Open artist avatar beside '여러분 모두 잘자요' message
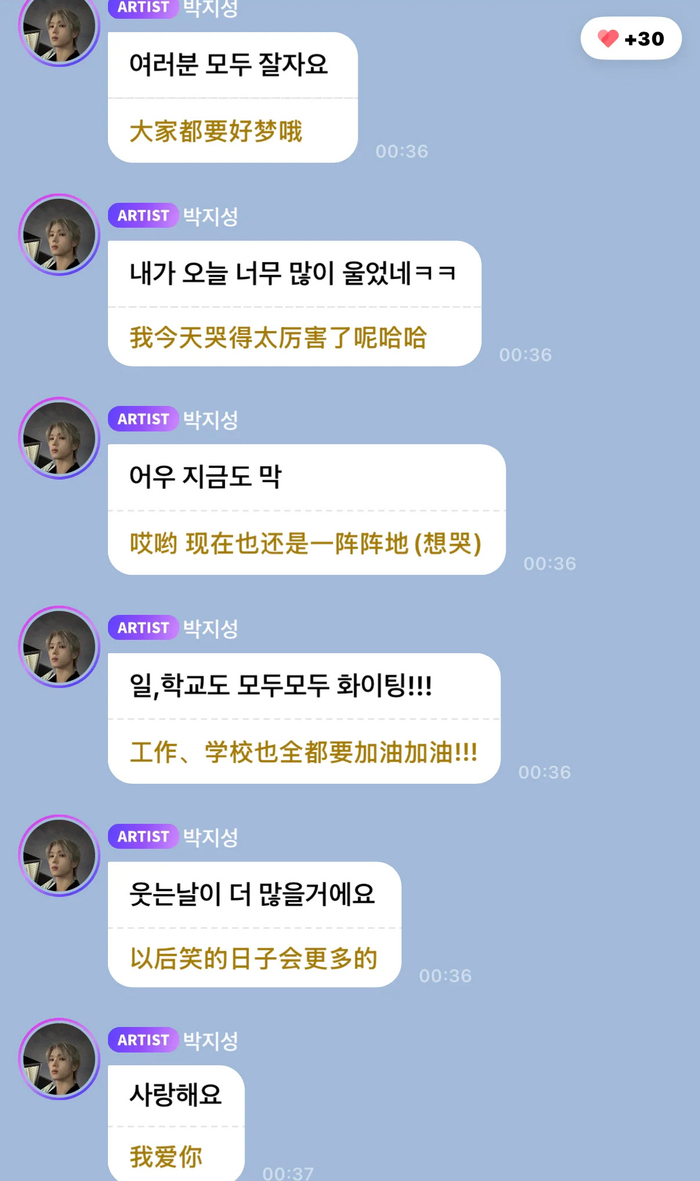The width and height of the screenshot is (700, 1181). coord(59,27)
